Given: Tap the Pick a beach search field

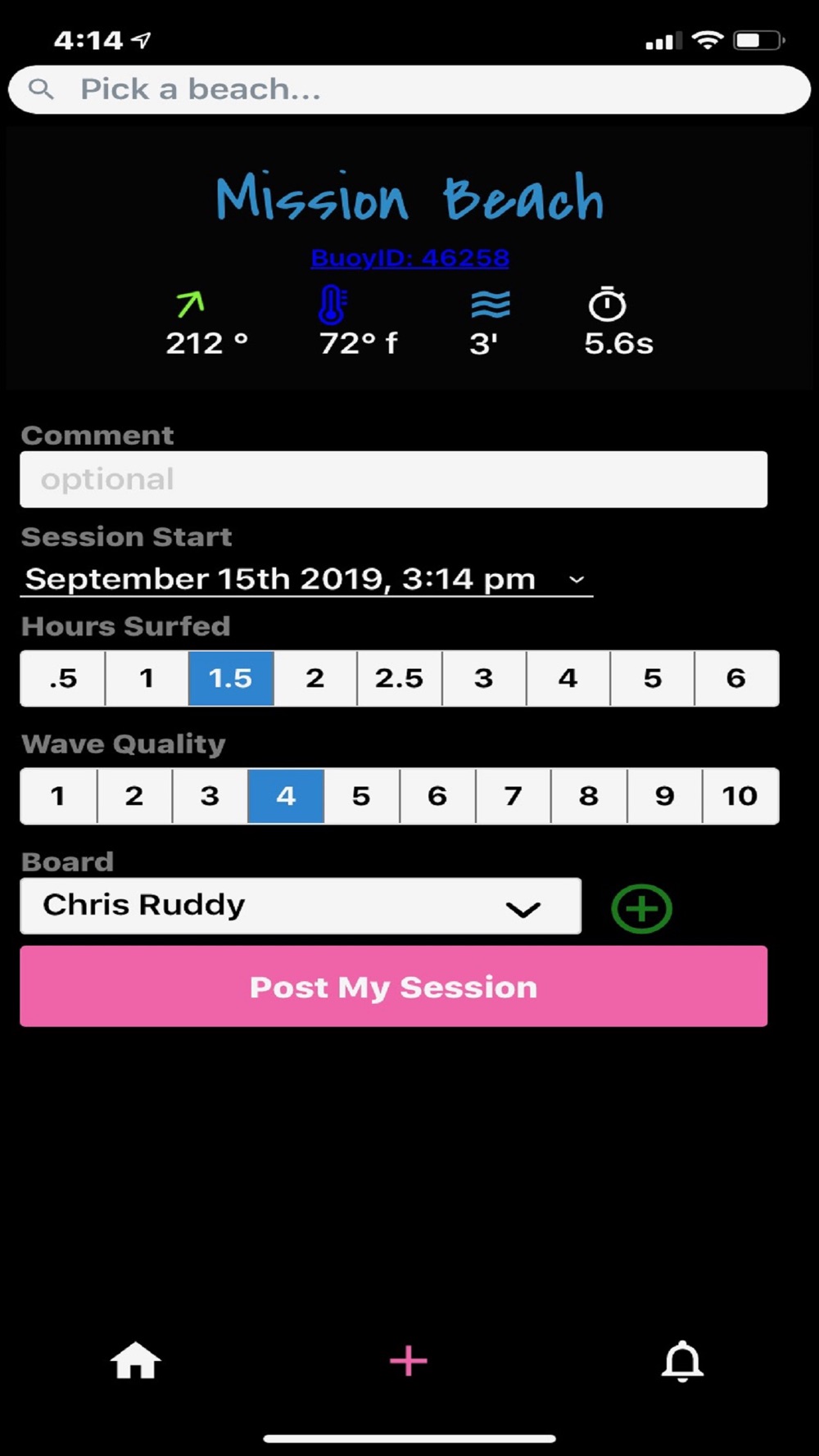Looking at the screenshot, I should [409, 89].
